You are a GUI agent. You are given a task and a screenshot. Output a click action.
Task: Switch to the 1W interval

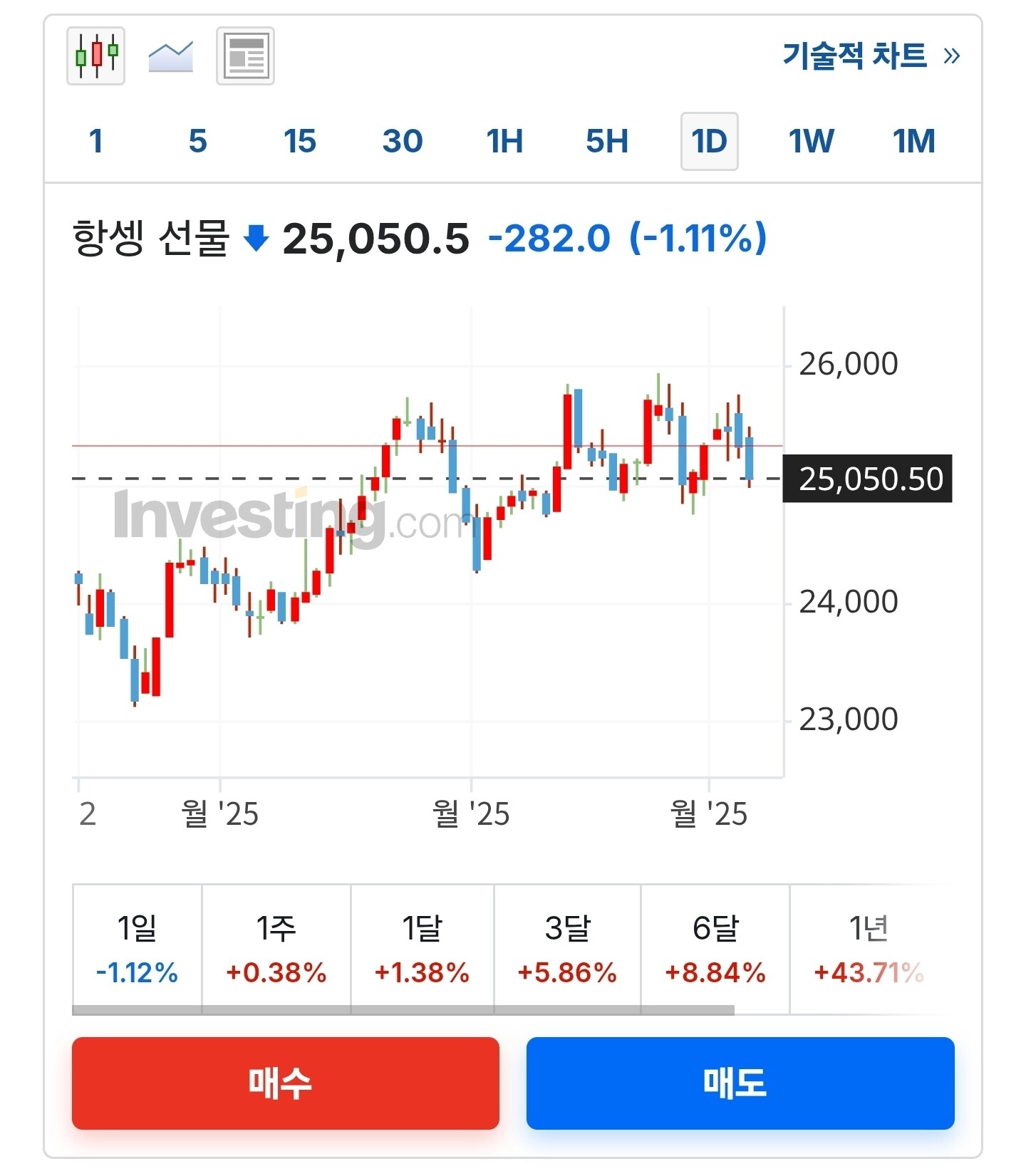[x=812, y=141]
